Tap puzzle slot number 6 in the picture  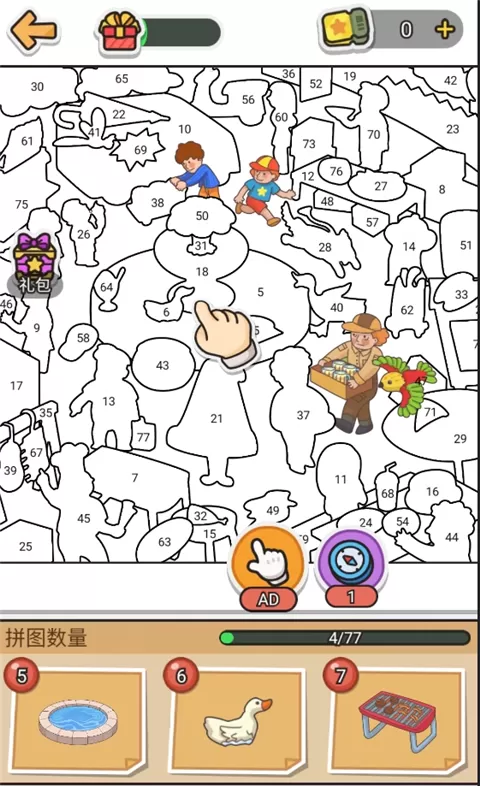[166, 311]
